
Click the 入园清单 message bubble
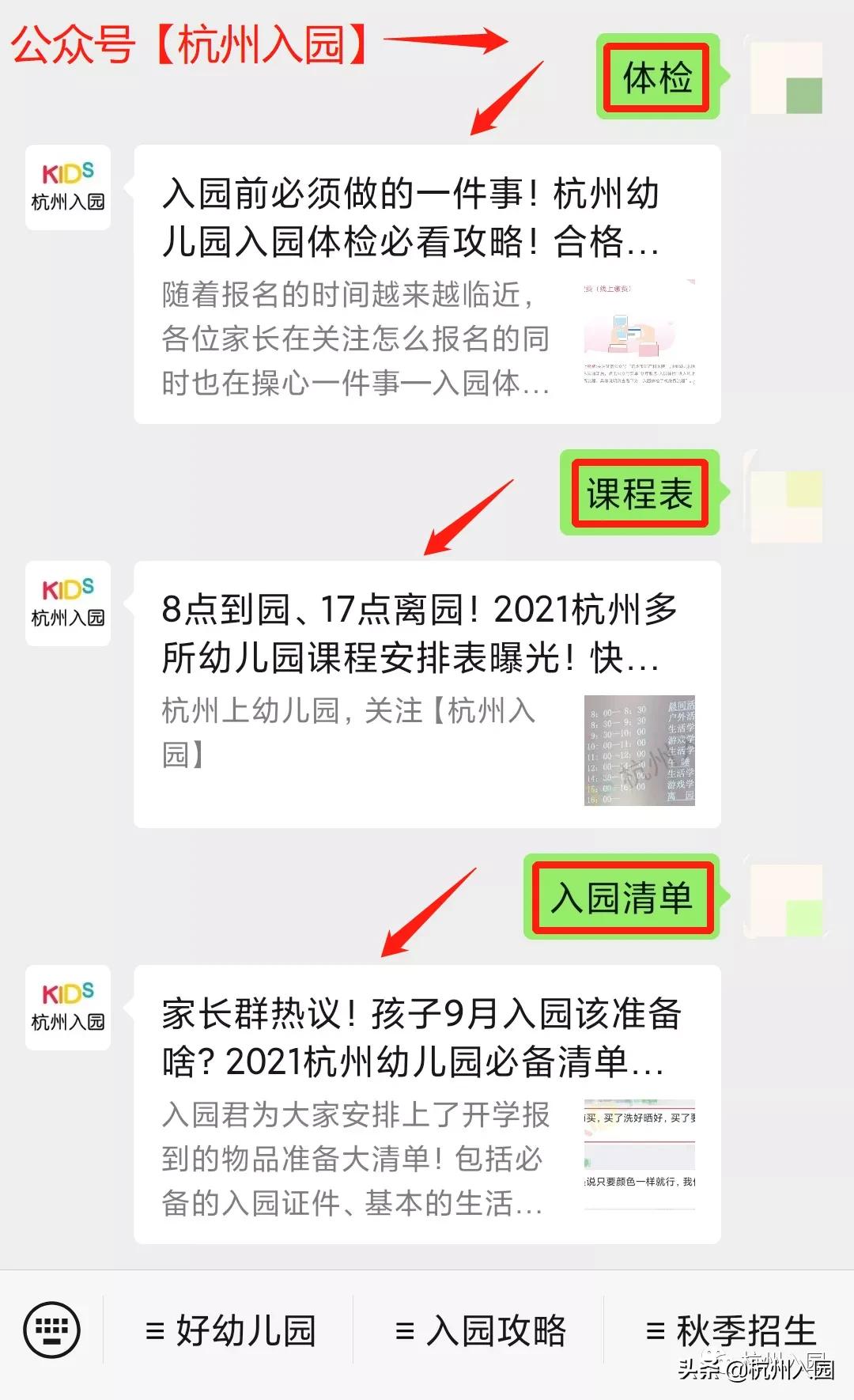click(624, 899)
